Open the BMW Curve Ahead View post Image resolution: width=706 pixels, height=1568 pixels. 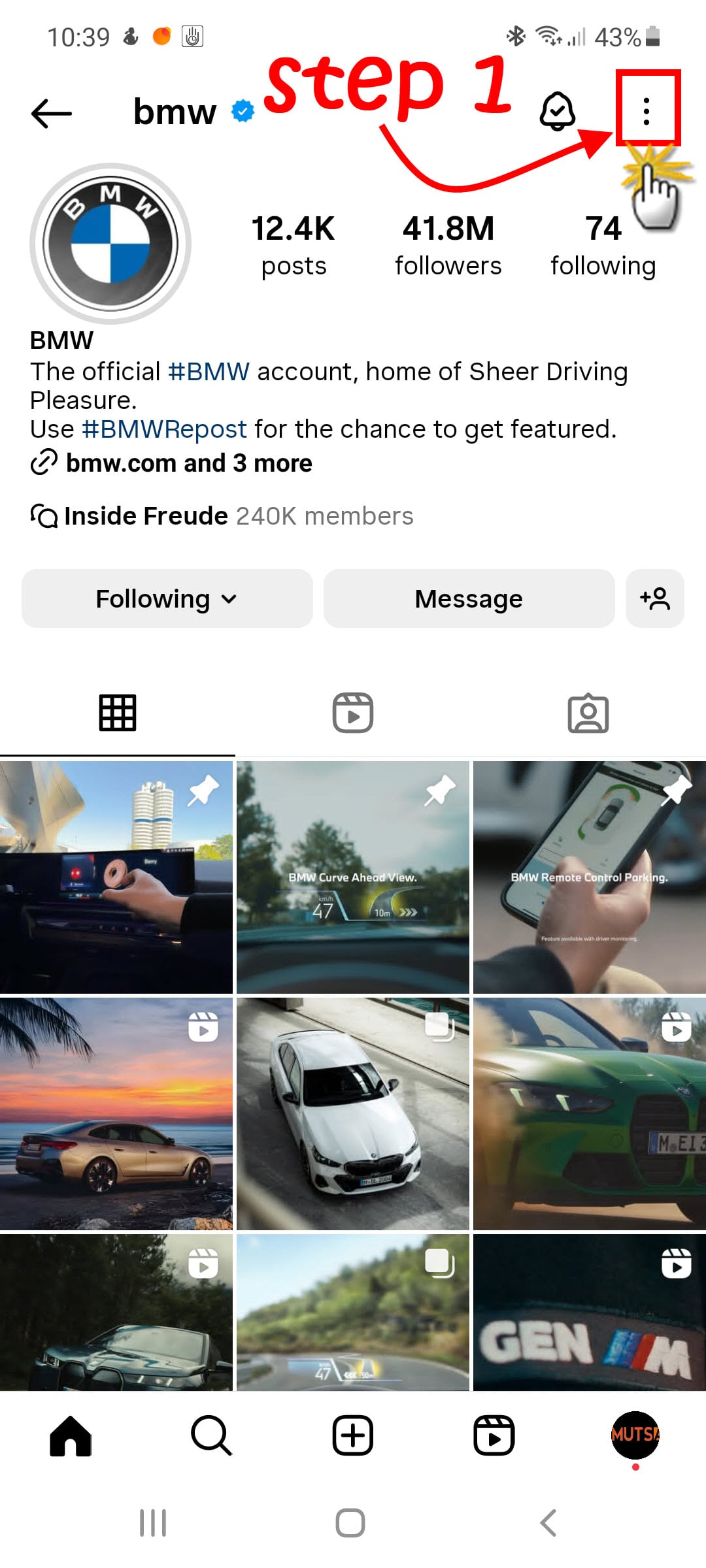point(352,877)
